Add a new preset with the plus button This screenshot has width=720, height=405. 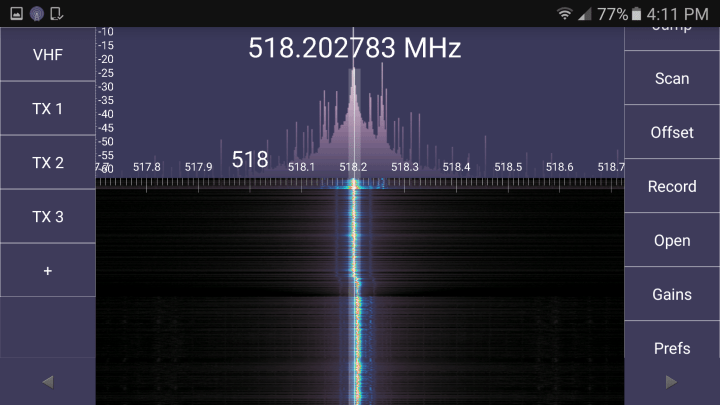click(47, 270)
